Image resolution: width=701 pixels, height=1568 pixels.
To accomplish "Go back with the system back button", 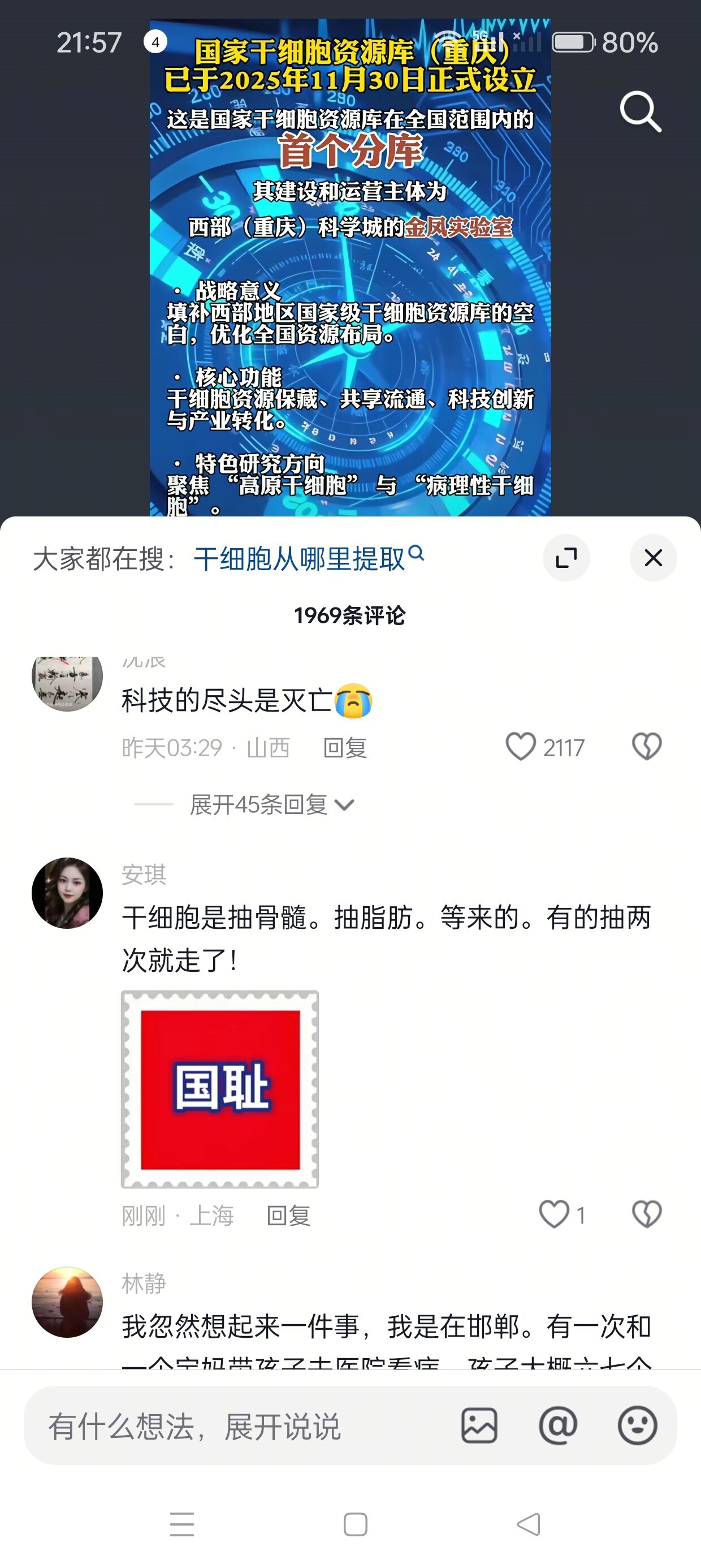I will coord(528,1524).
